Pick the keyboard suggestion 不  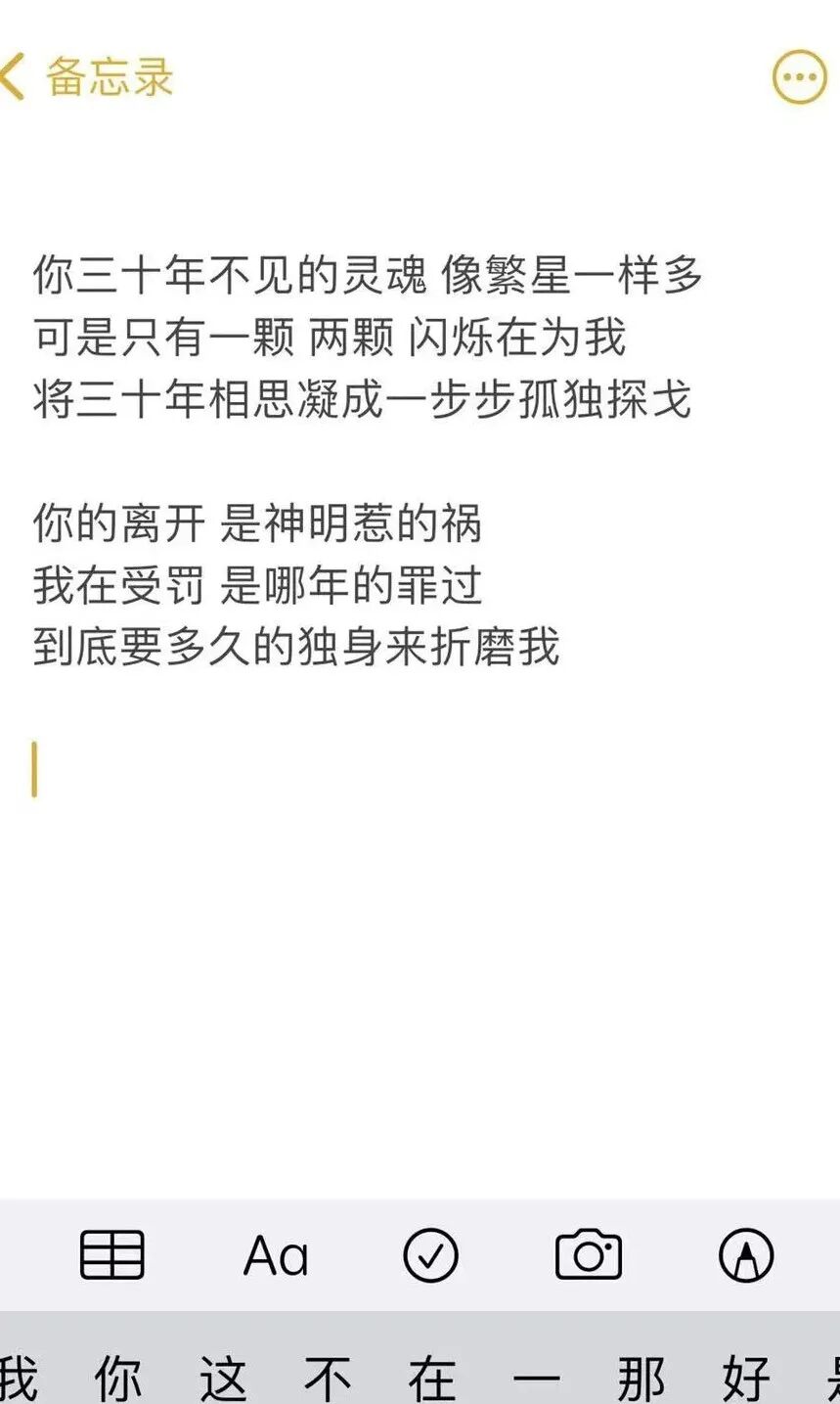coord(328,1378)
